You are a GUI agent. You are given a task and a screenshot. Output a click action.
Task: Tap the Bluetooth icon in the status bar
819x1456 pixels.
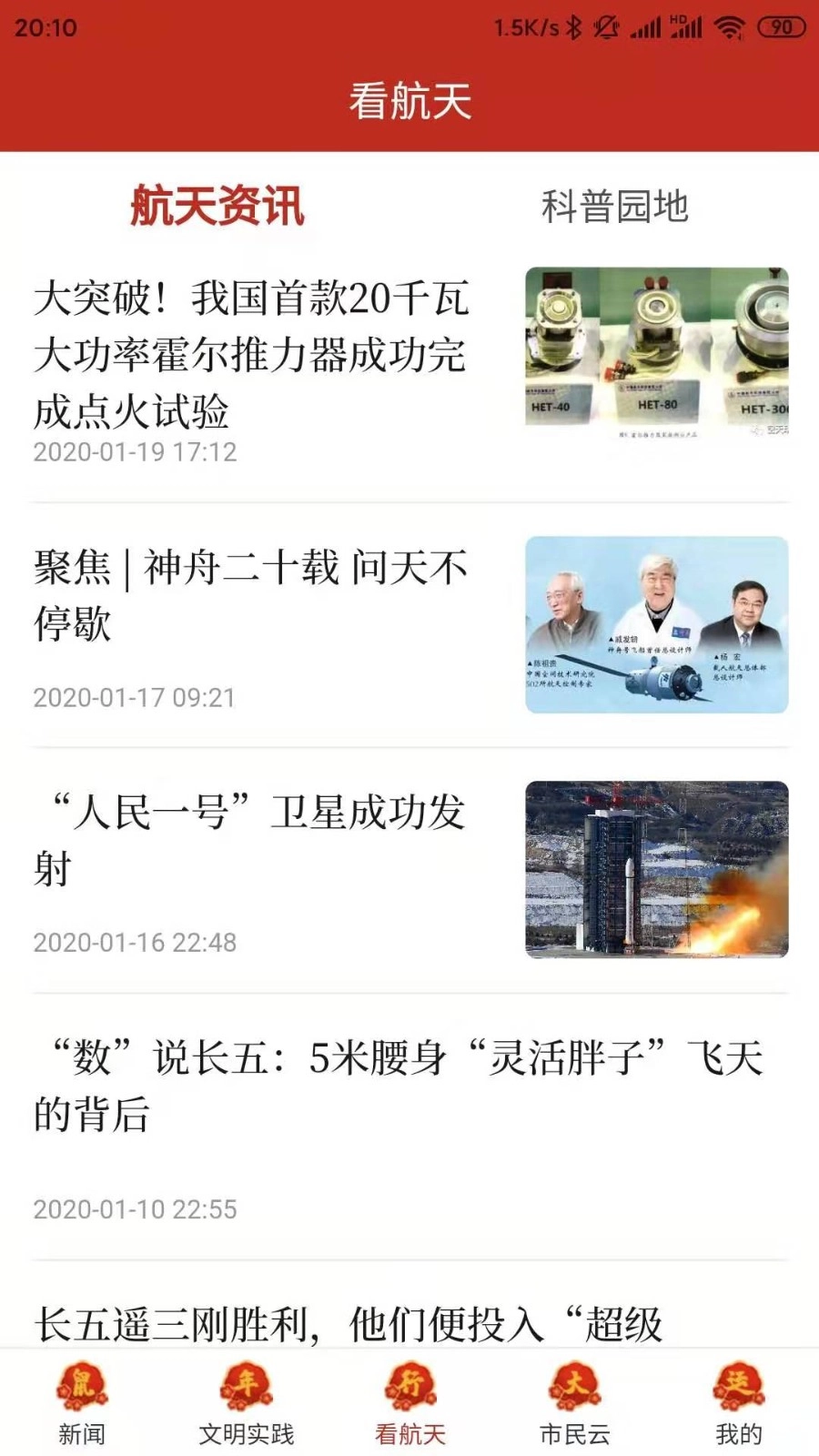click(575, 27)
